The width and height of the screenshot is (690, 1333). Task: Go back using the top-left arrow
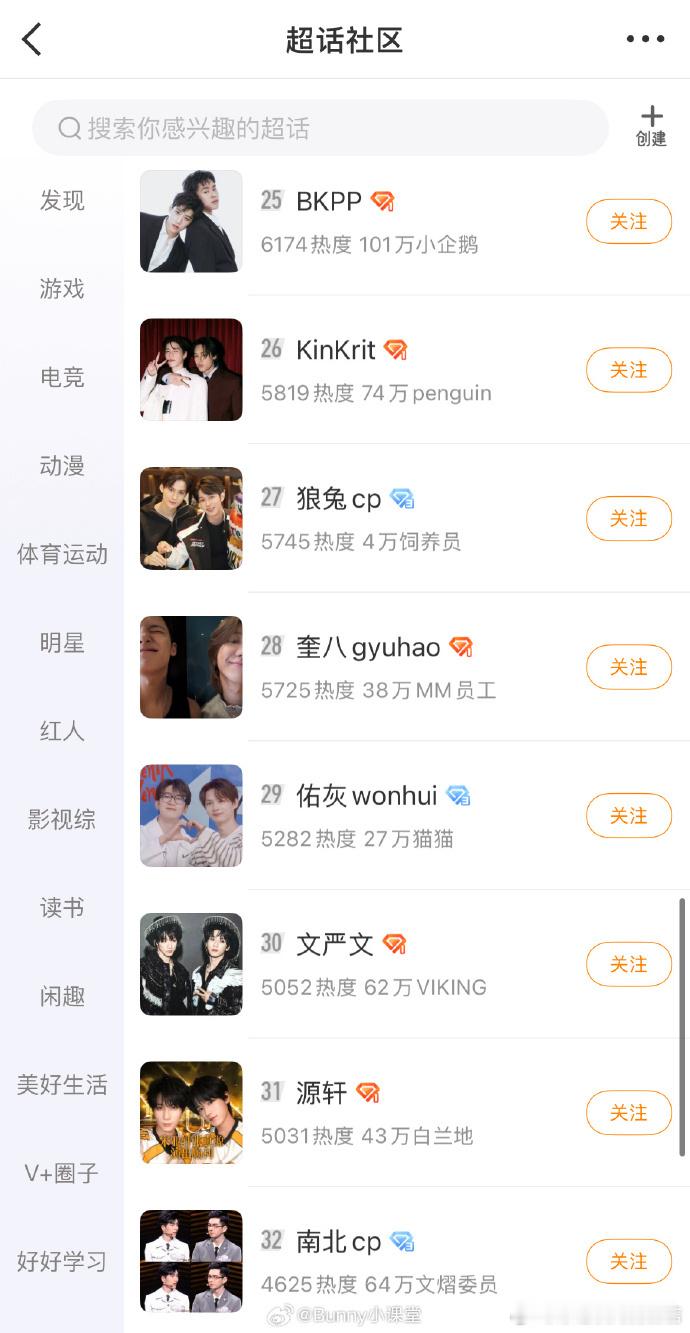click(x=32, y=40)
